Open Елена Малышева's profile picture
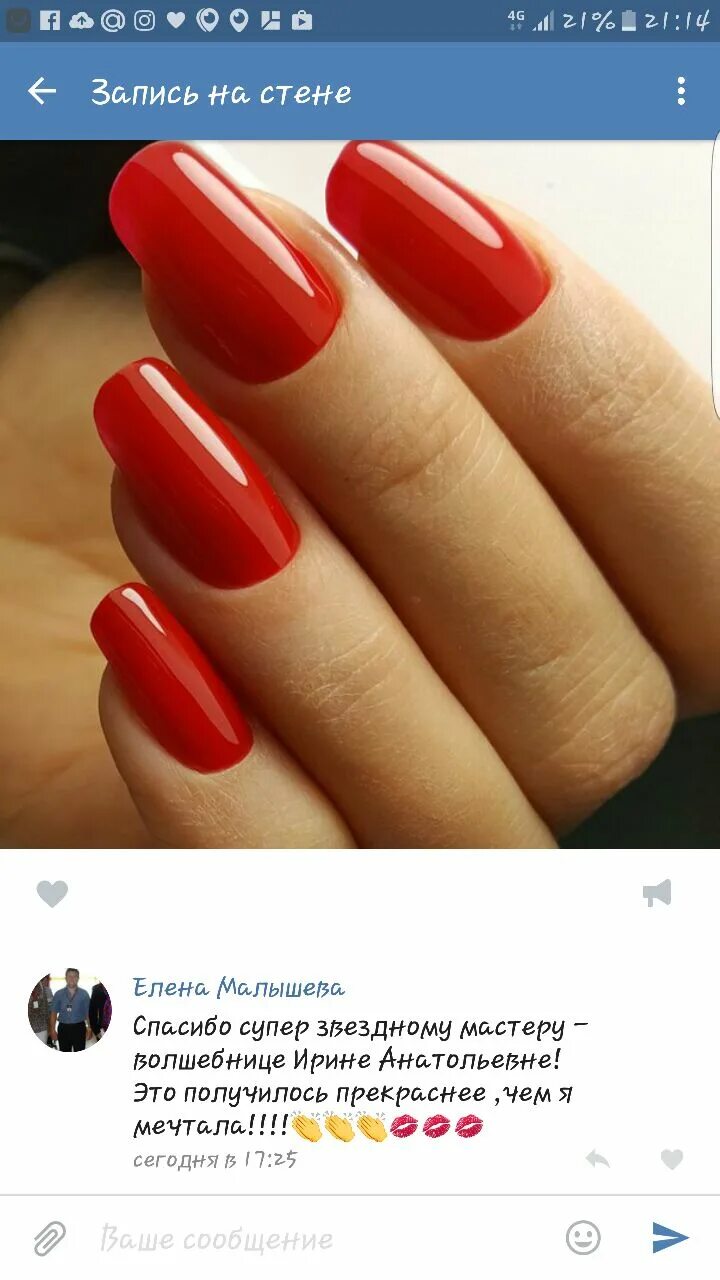720x1280 pixels. pos(69,1010)
